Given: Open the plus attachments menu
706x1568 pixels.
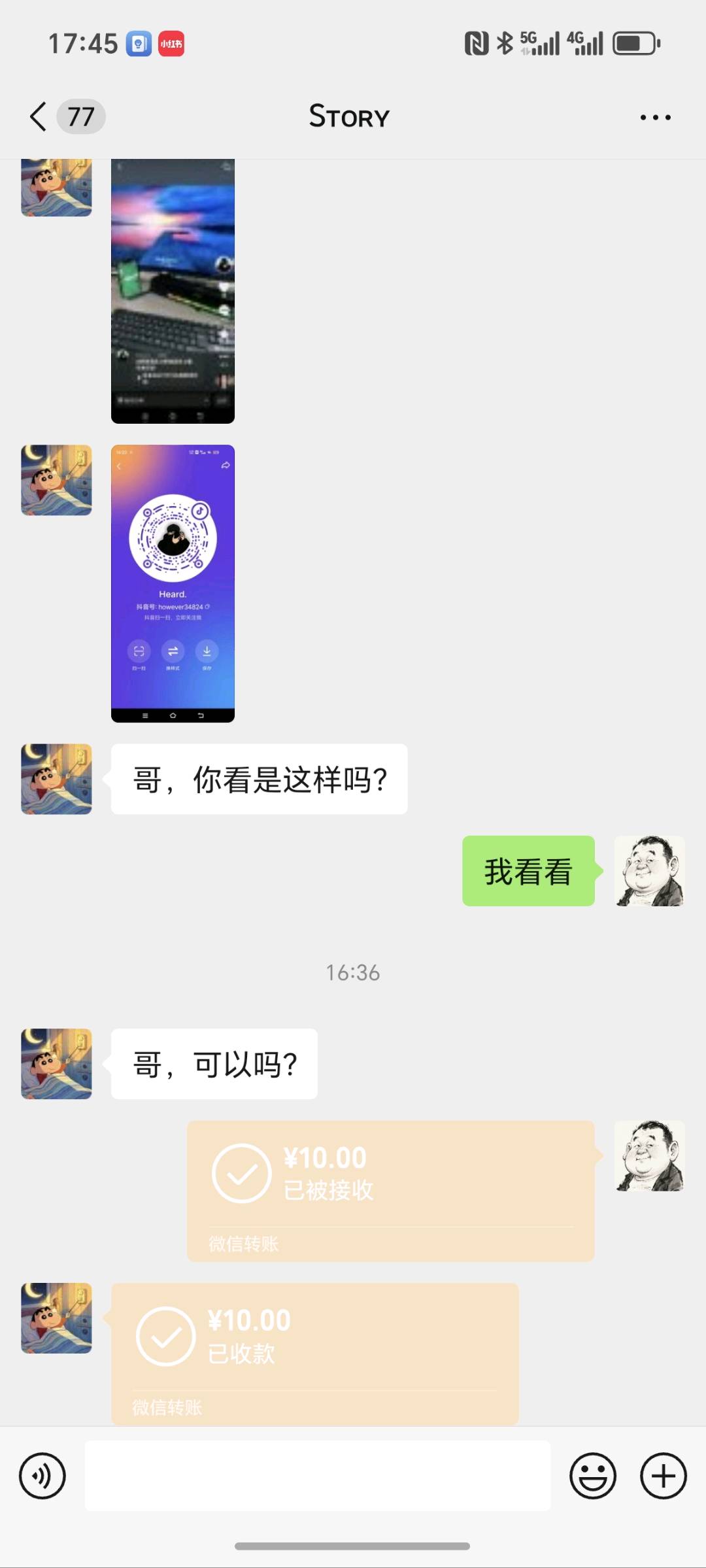Looking at the screenshot, I should click(663, 1476).
